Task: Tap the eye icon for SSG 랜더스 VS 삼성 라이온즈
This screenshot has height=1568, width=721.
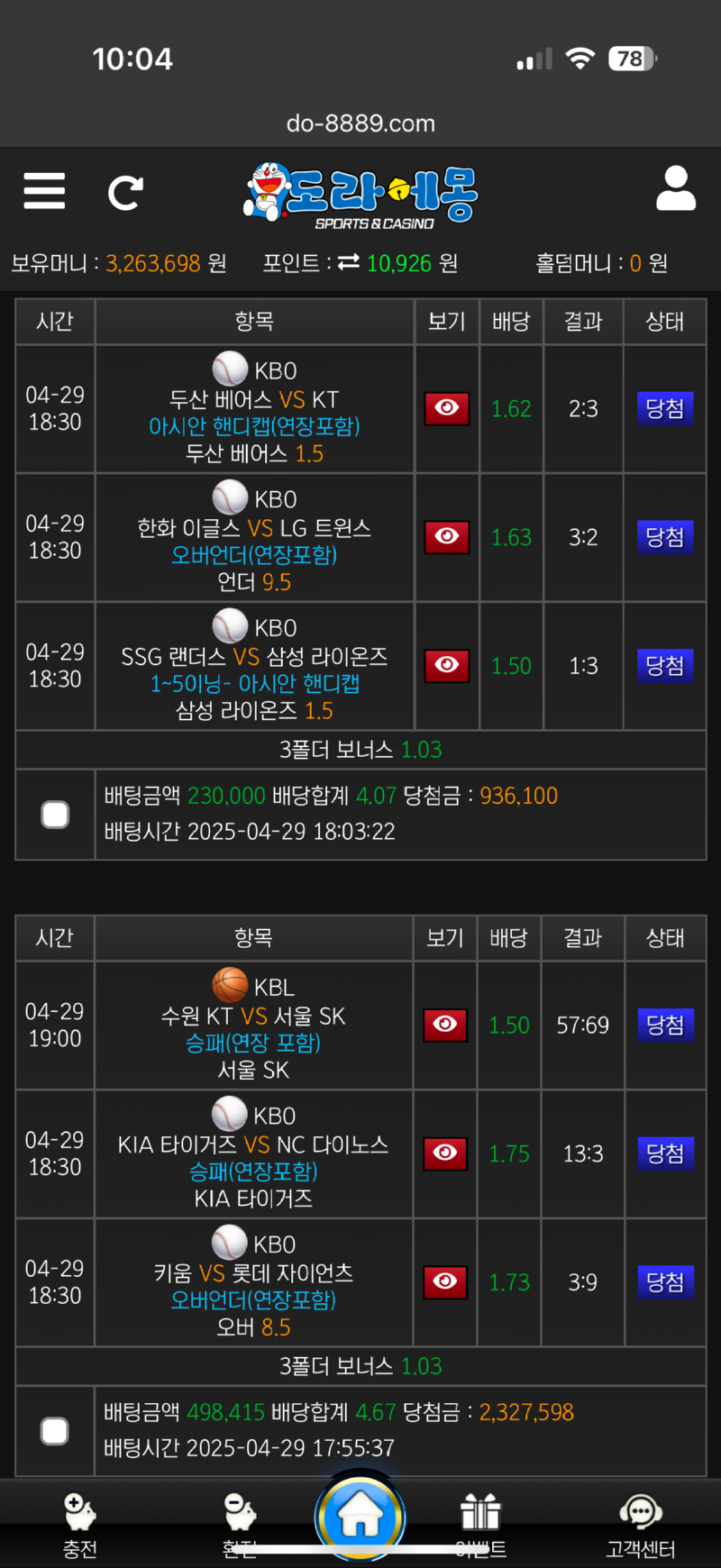Action: 447,666
